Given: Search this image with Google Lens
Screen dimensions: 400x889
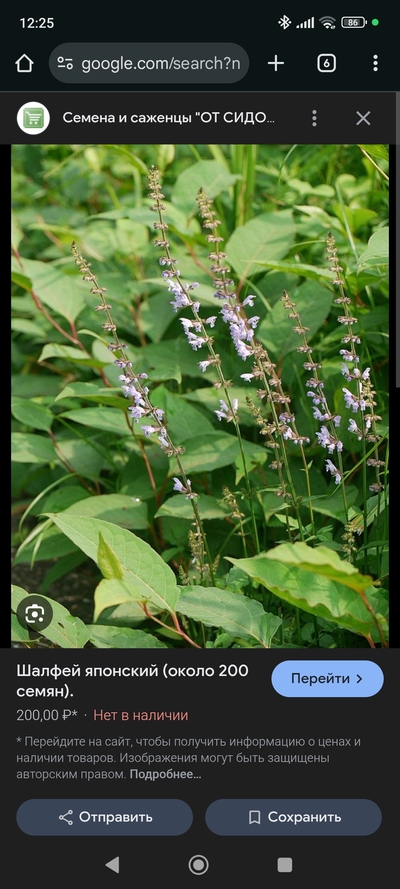Looking at the screenshot, I should click(x=35, y=614).
